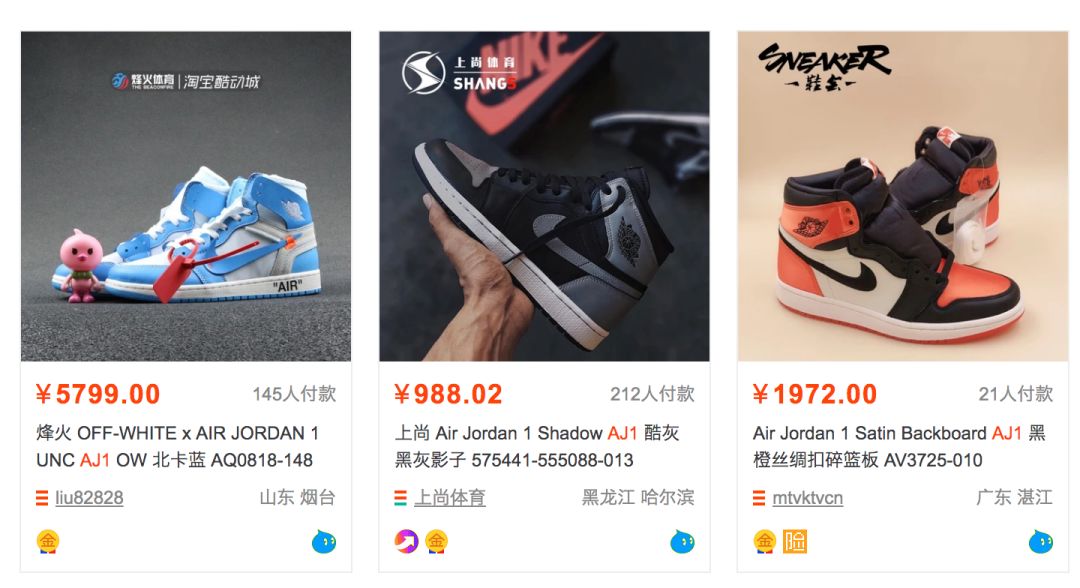Screen dimensions: 1080x588
Task: Open the OFF-WHITE x Air Jordan 1 UNC product image
Action: click(x=186, y=196)
